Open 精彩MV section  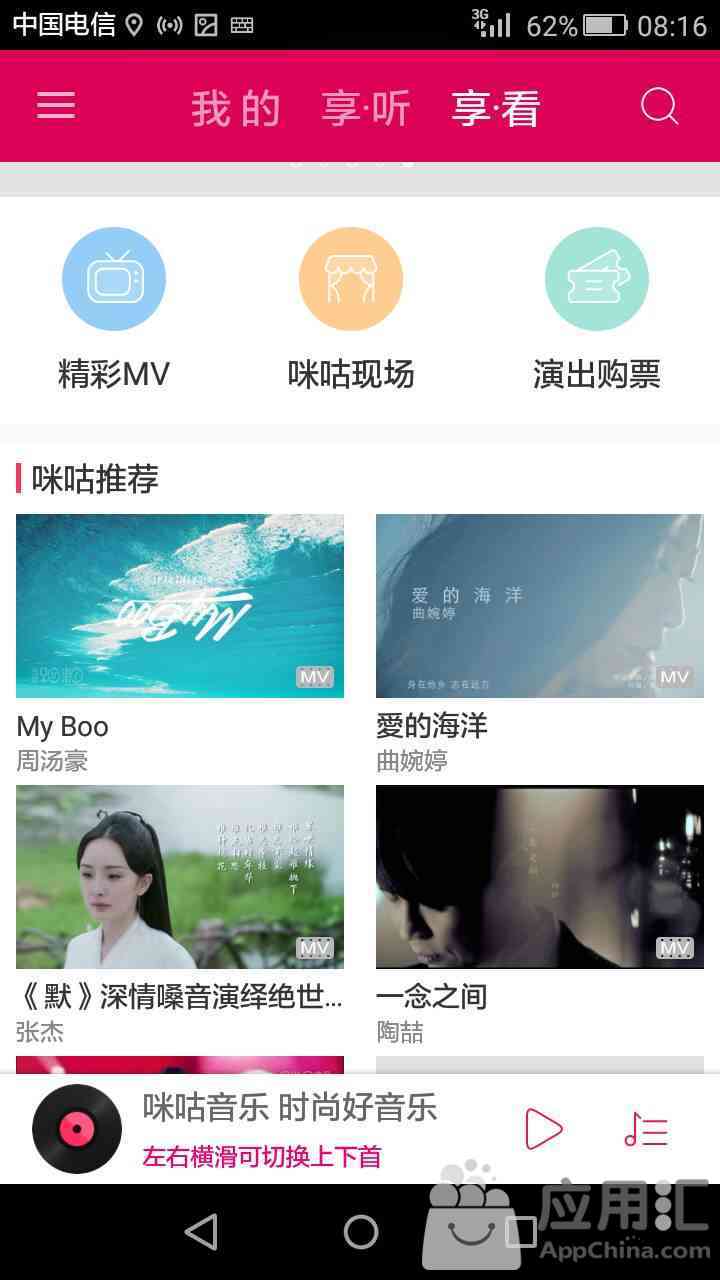pyautogui.click(x=114, y=308)
